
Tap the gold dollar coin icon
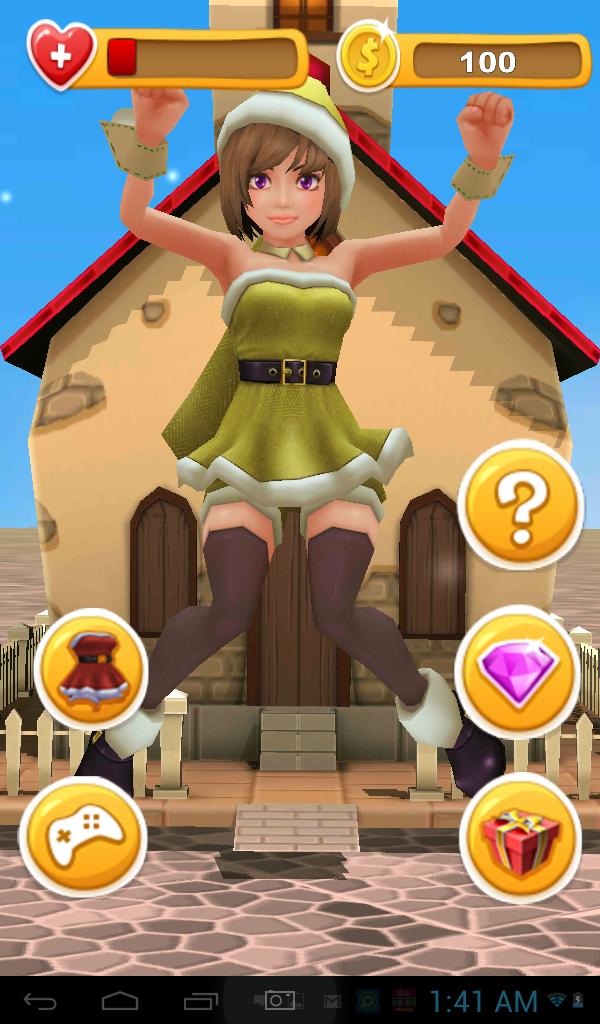[367, 57]
